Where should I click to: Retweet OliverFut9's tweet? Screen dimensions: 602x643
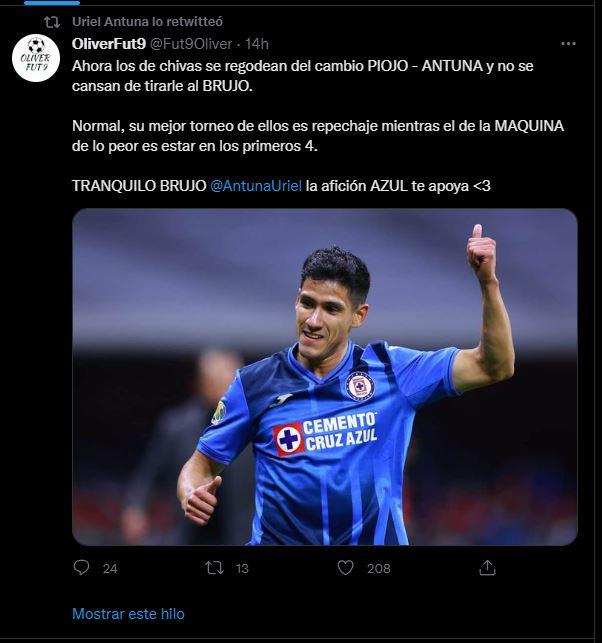(214, 568)
